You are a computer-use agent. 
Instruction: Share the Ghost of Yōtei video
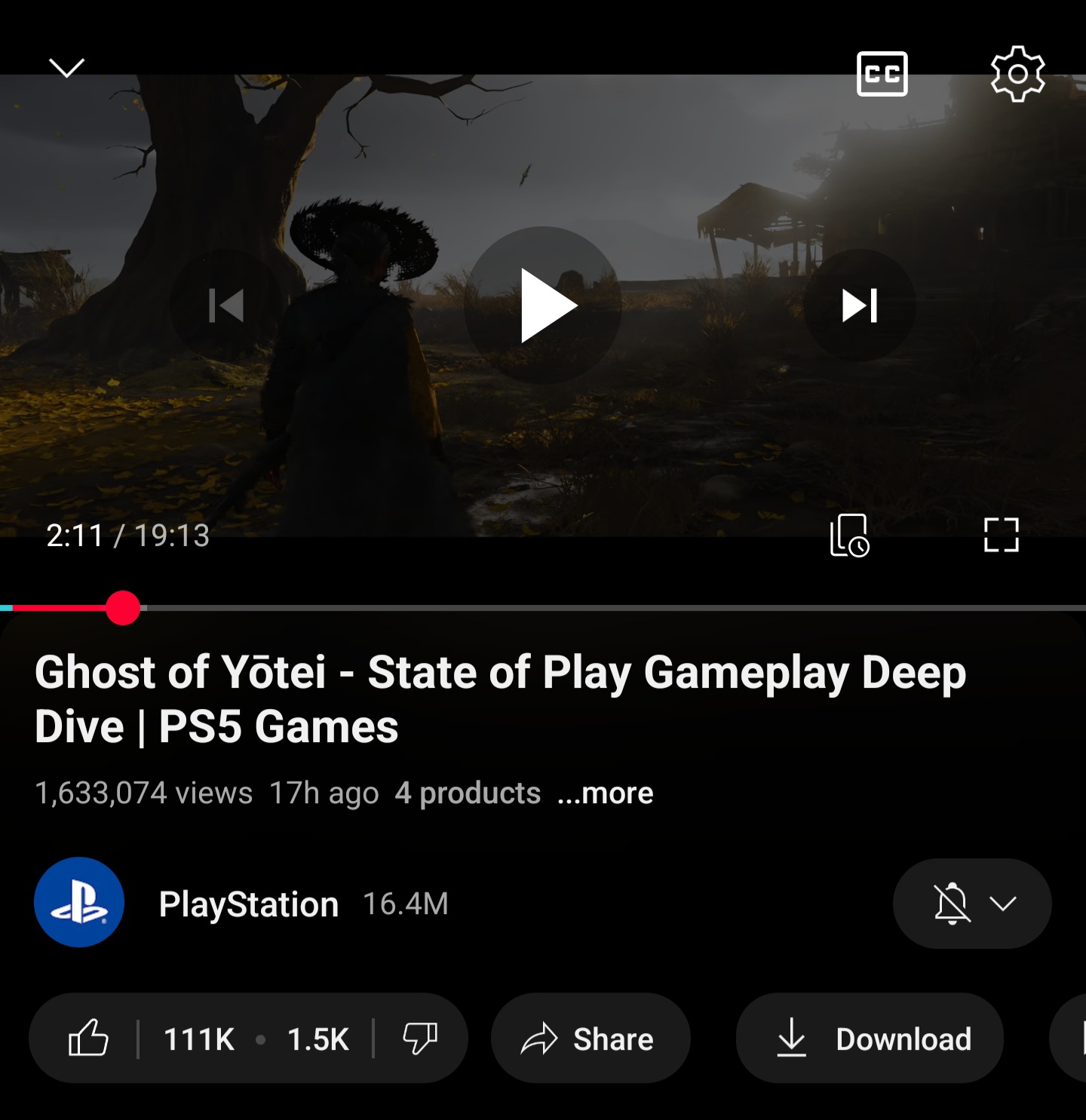pyautogui.click(x=591, y=1039)
